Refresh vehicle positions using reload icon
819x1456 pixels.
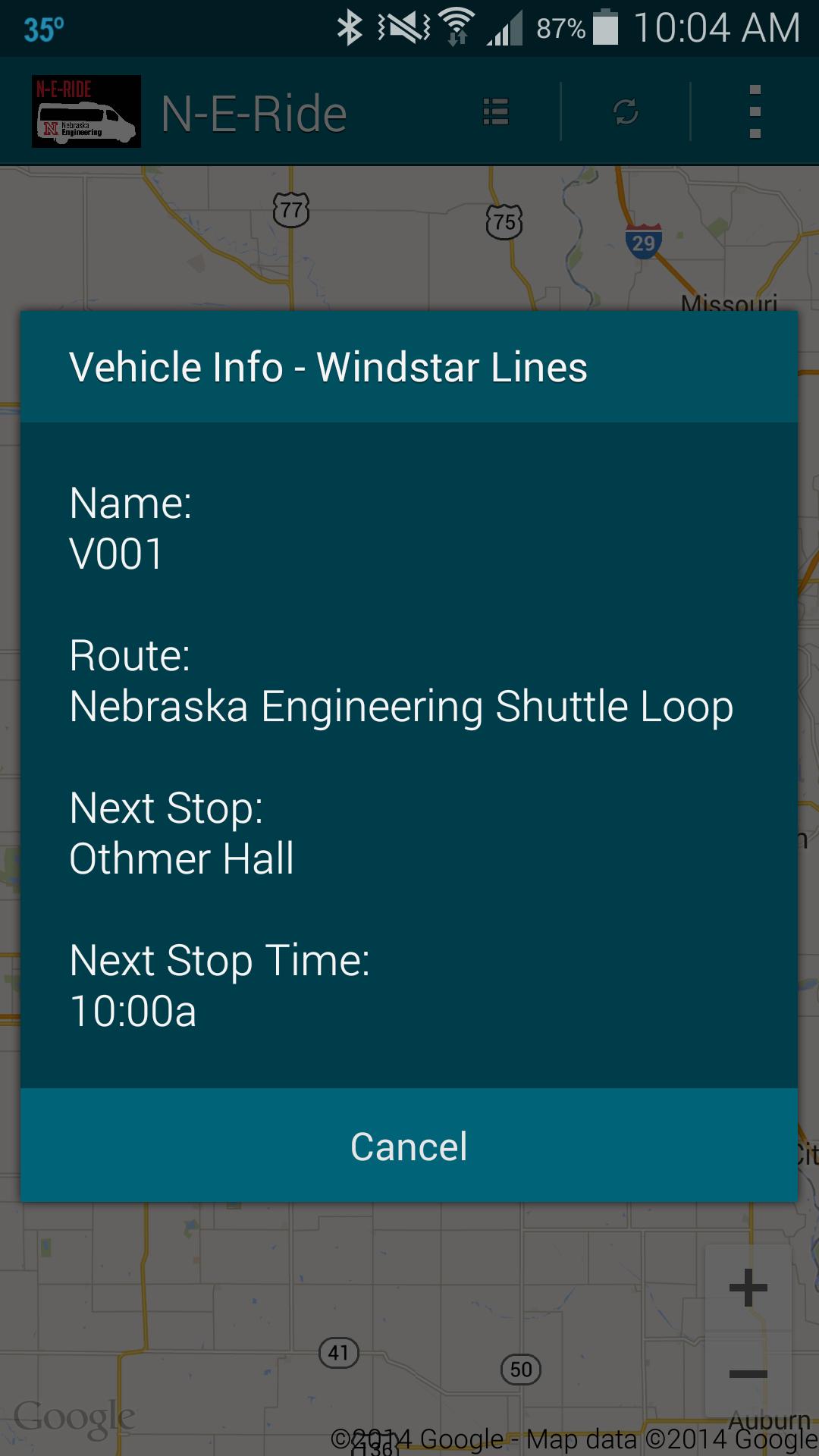[x=625, y=111]
